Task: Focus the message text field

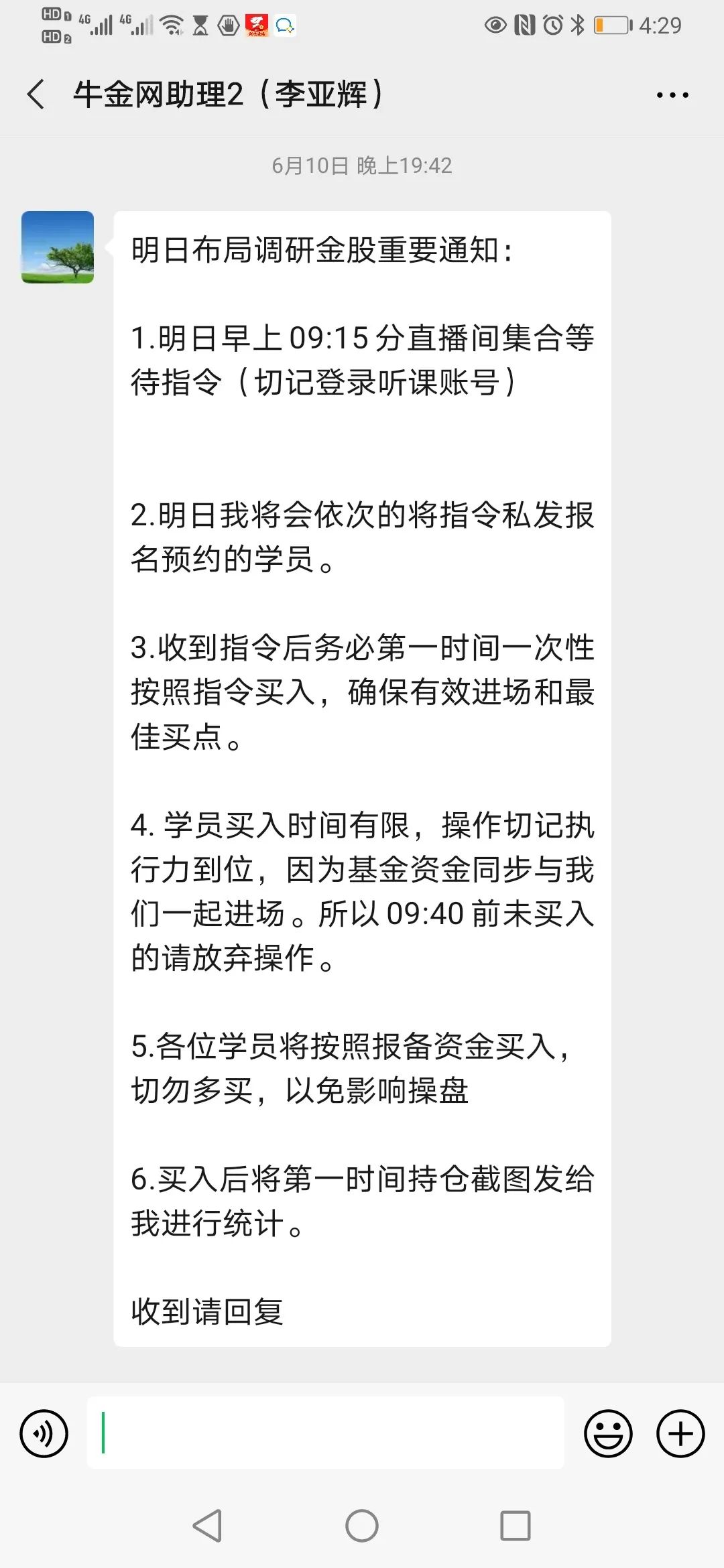Action: 326,1433
